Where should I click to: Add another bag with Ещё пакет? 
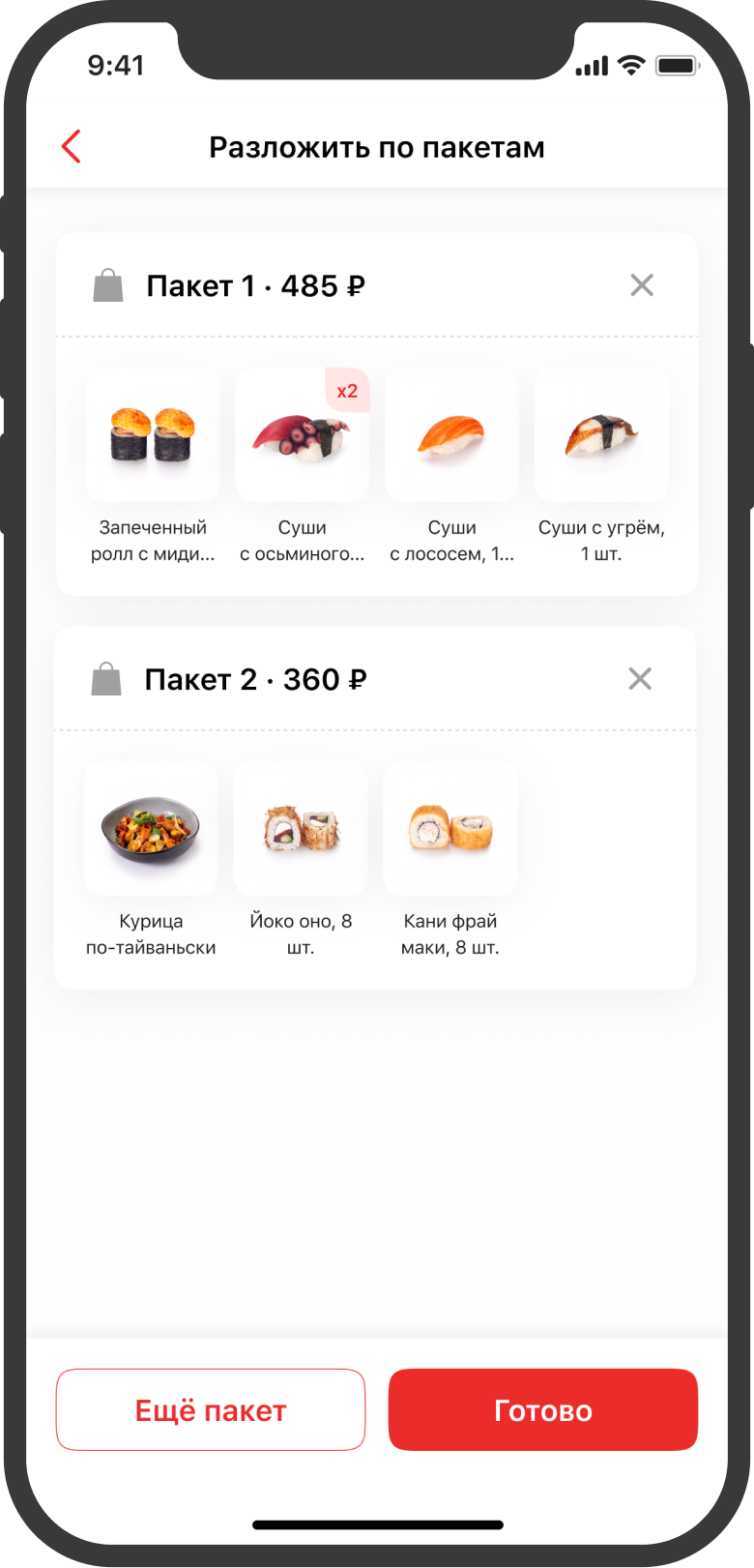211,1410
